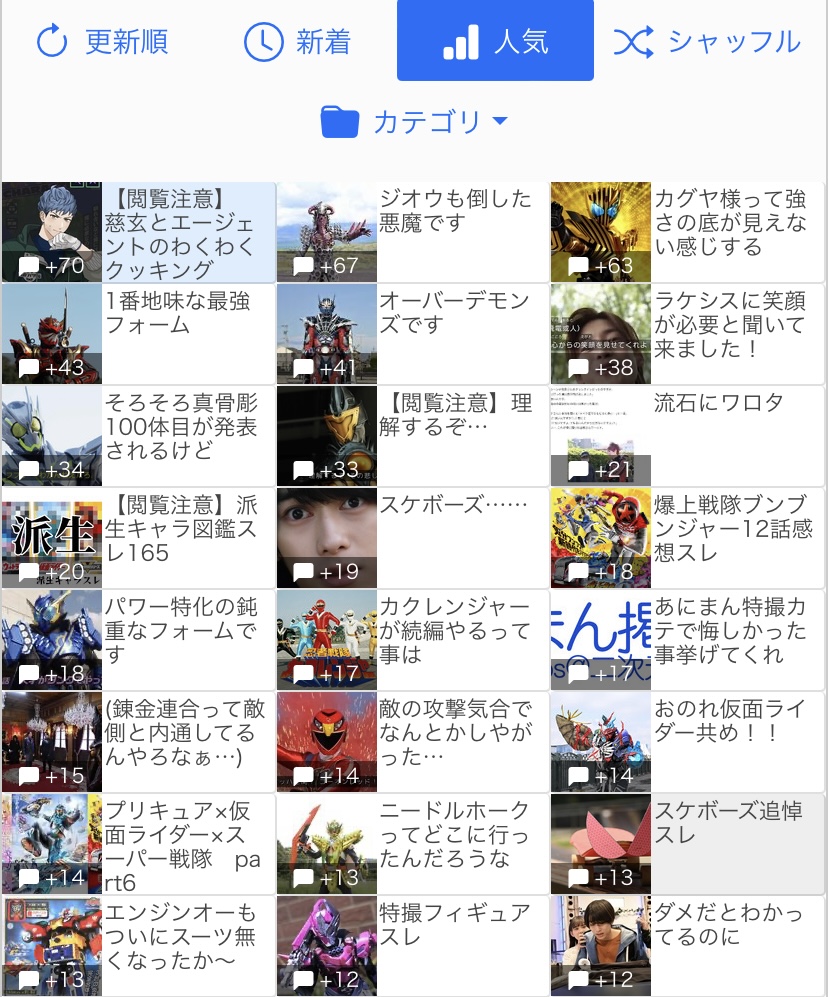This screenshot has height=997, width=828.
Task: Open thread スケボーズ追悼スレ
Action: (x=687, y=844)
